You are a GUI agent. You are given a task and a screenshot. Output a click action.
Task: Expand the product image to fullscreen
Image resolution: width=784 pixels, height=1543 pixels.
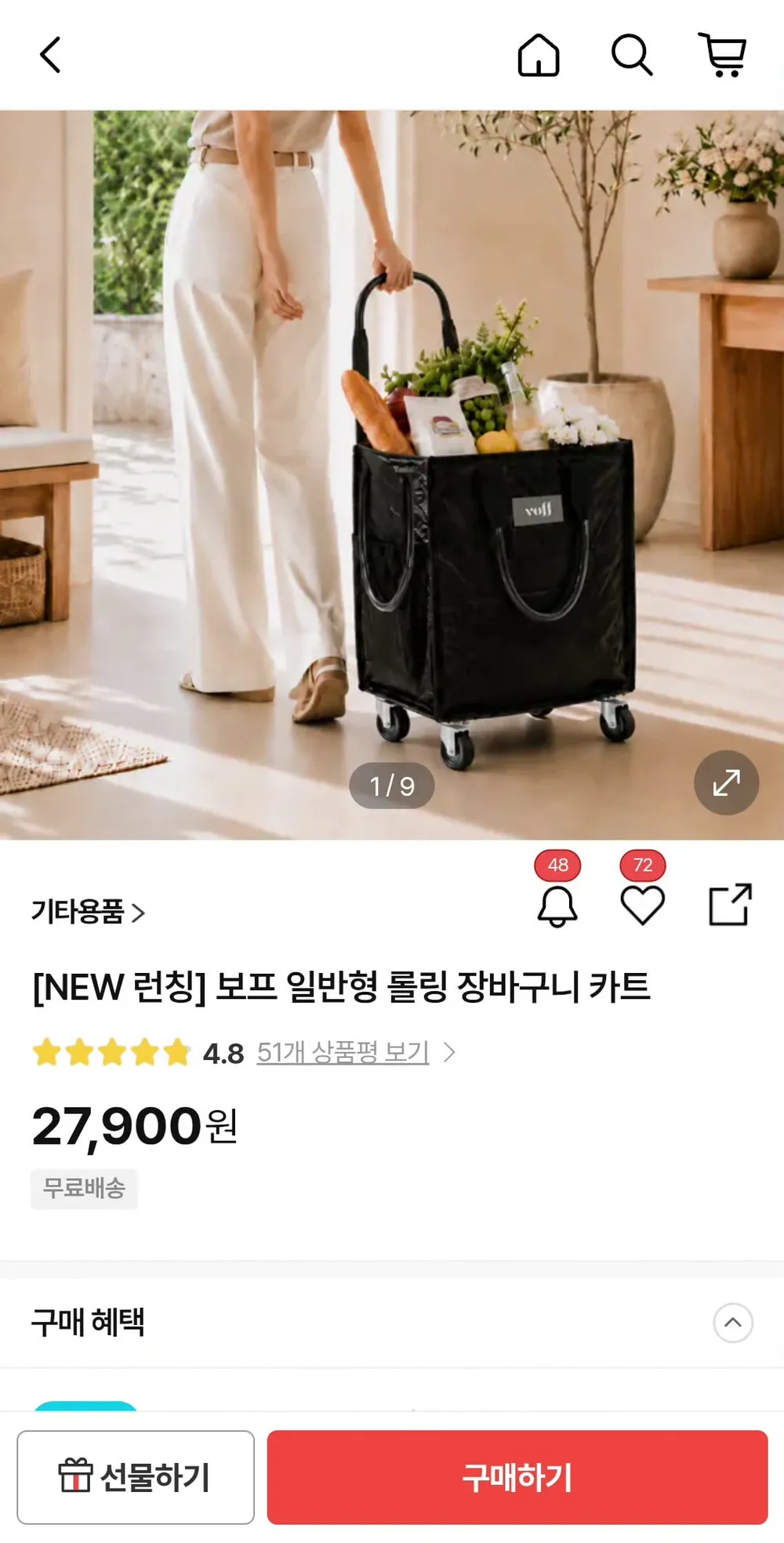(x=726, y=782)
